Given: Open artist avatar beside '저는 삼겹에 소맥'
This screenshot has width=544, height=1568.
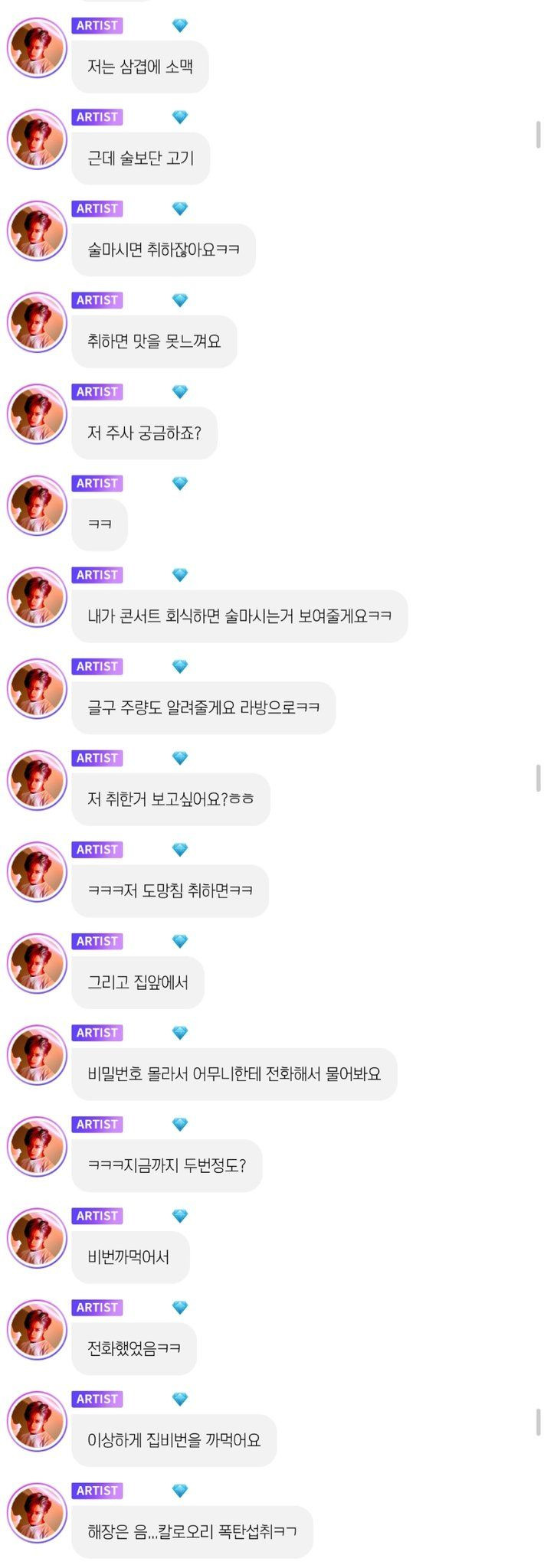Looking at the screenshot, I should 37,48.
